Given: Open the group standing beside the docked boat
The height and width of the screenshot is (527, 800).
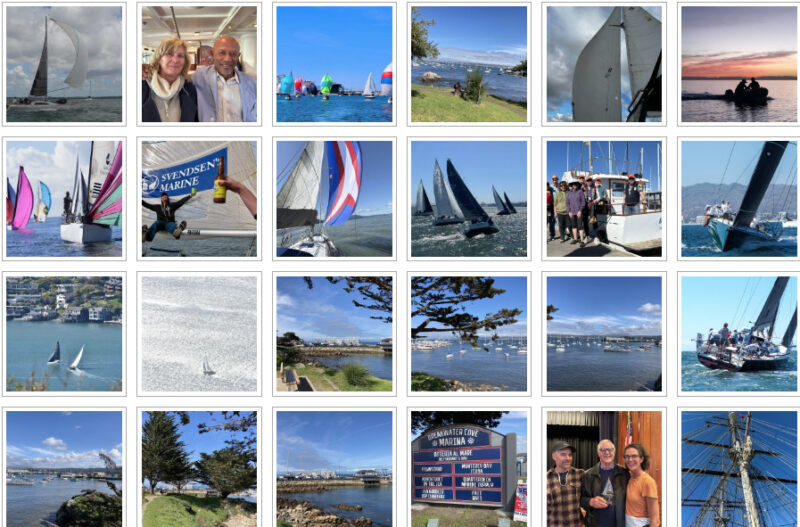Looking at the screenshot, I should coord(603,198).
